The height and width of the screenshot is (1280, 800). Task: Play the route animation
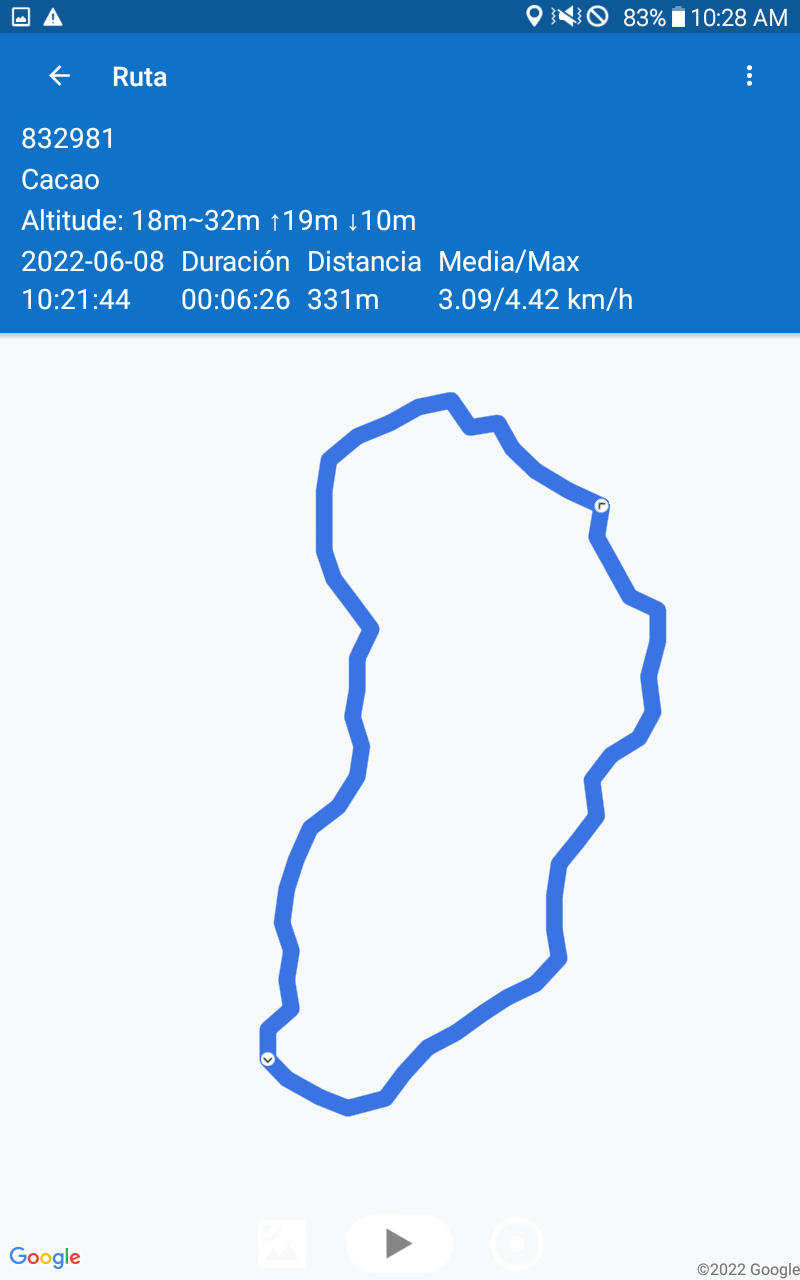pyautogui.click(x=399, y=1243)
